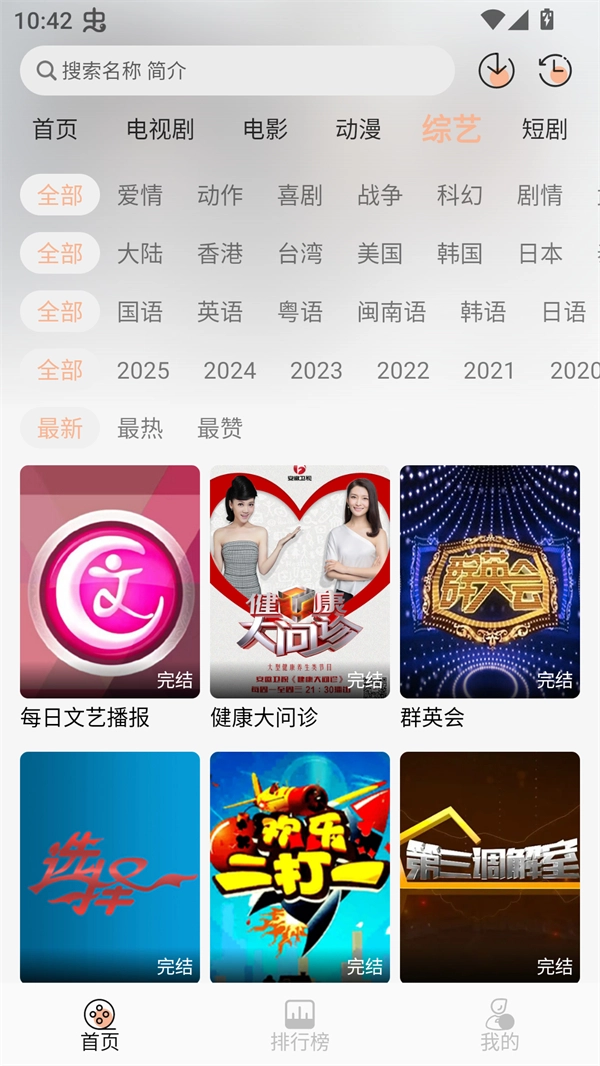This screenshot has height=1066, width=600.
Task: Select the 香港 region filter
Action: (220, 253)
